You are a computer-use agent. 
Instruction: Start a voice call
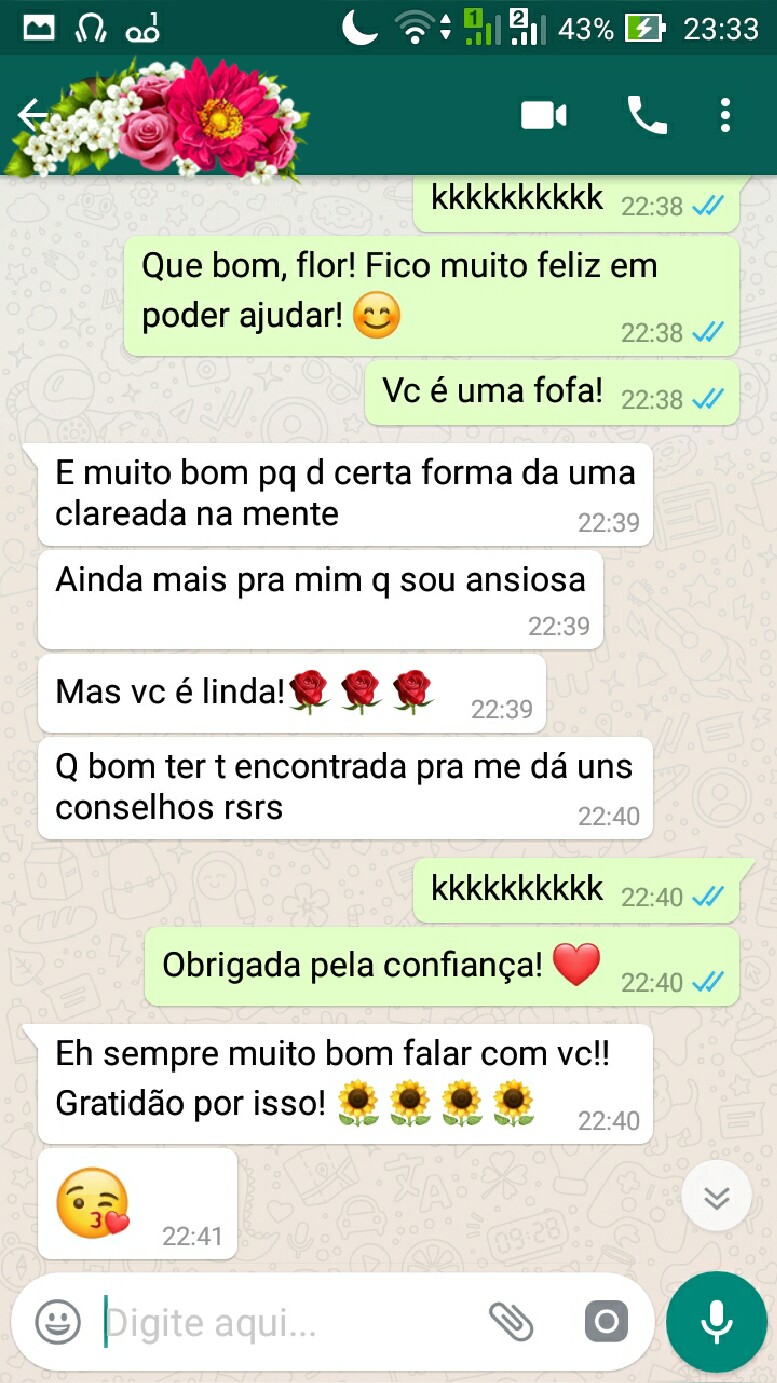coord(650,115)
